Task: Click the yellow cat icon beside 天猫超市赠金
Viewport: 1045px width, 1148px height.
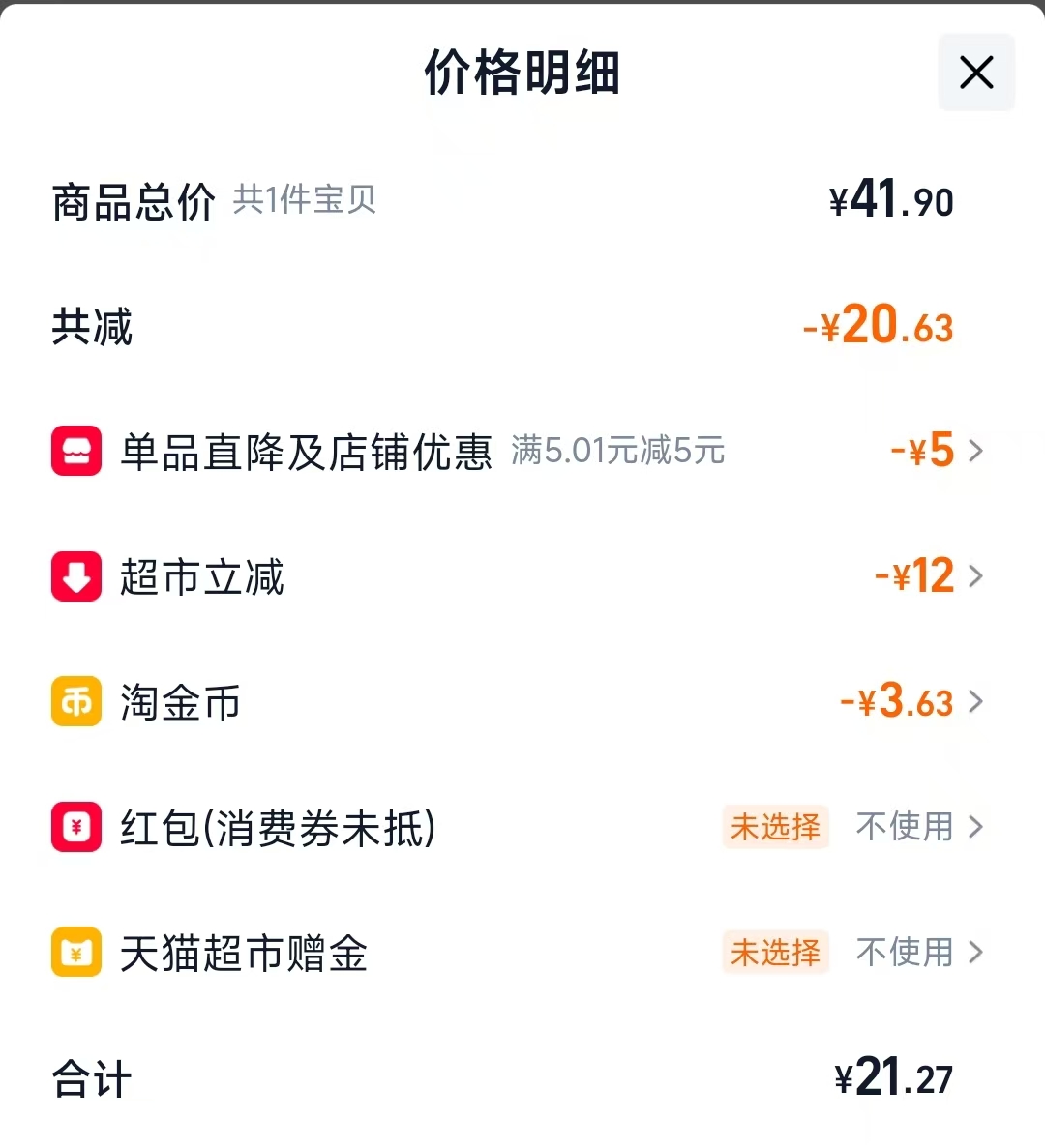Action: pyautogui.click(x=75, y=953)
